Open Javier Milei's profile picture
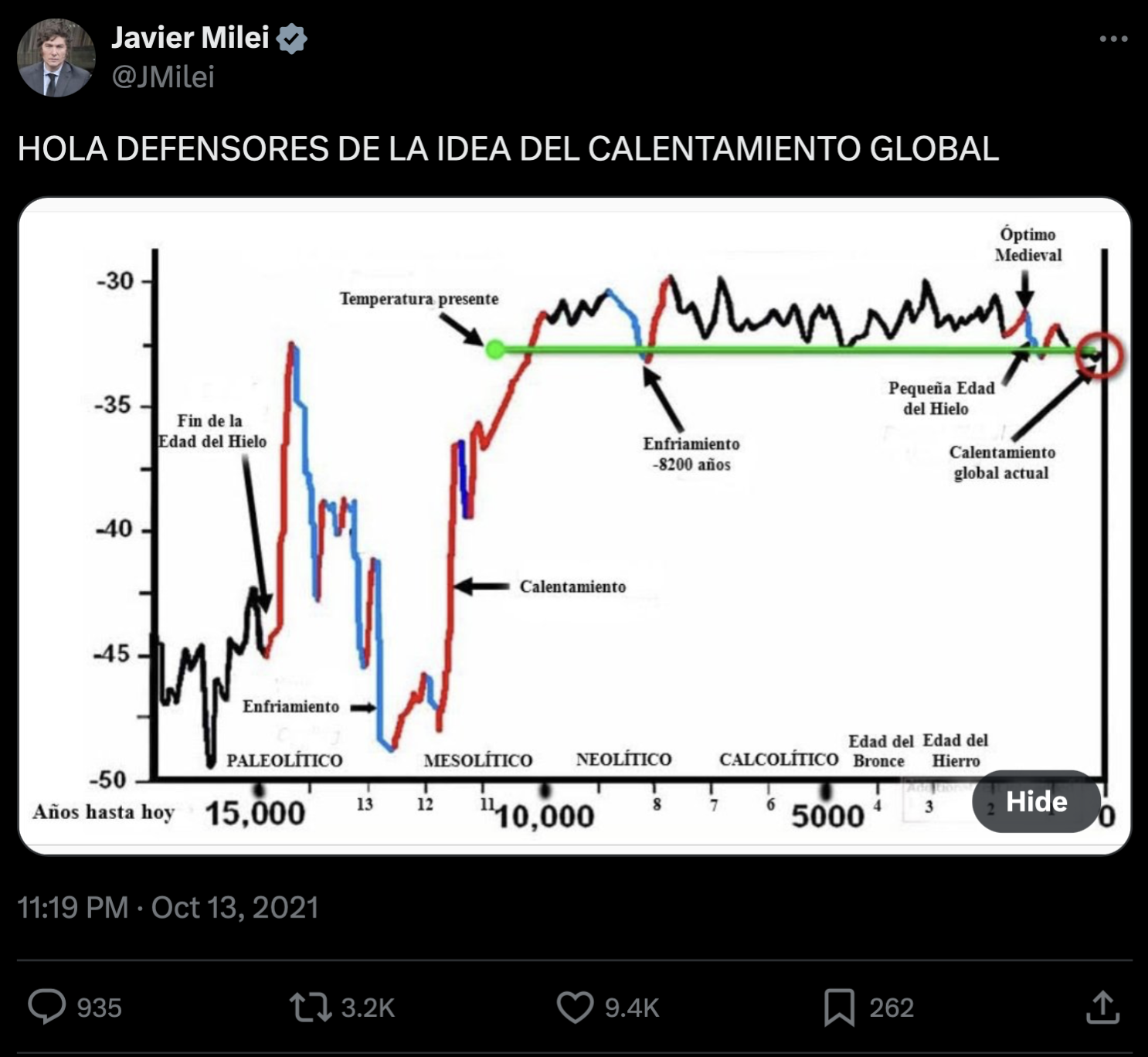The width and height of the screenshot is (1148, 1057). point(56,58)
